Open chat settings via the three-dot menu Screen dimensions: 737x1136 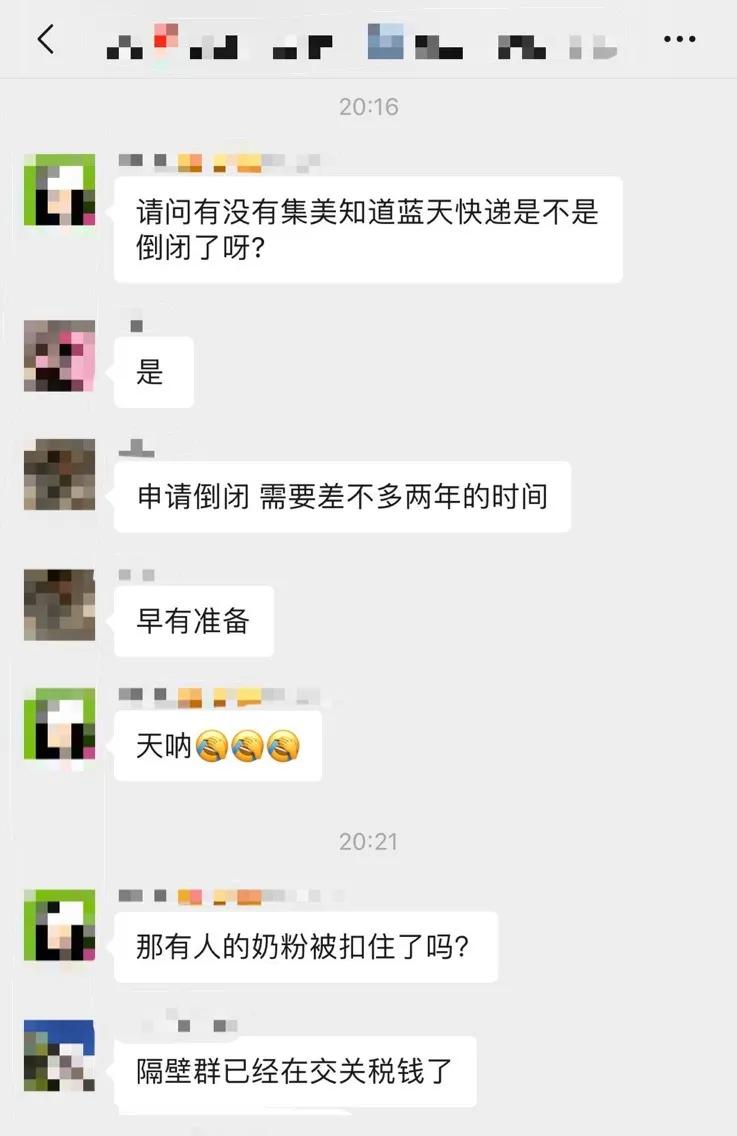click(x=679, y=40)
